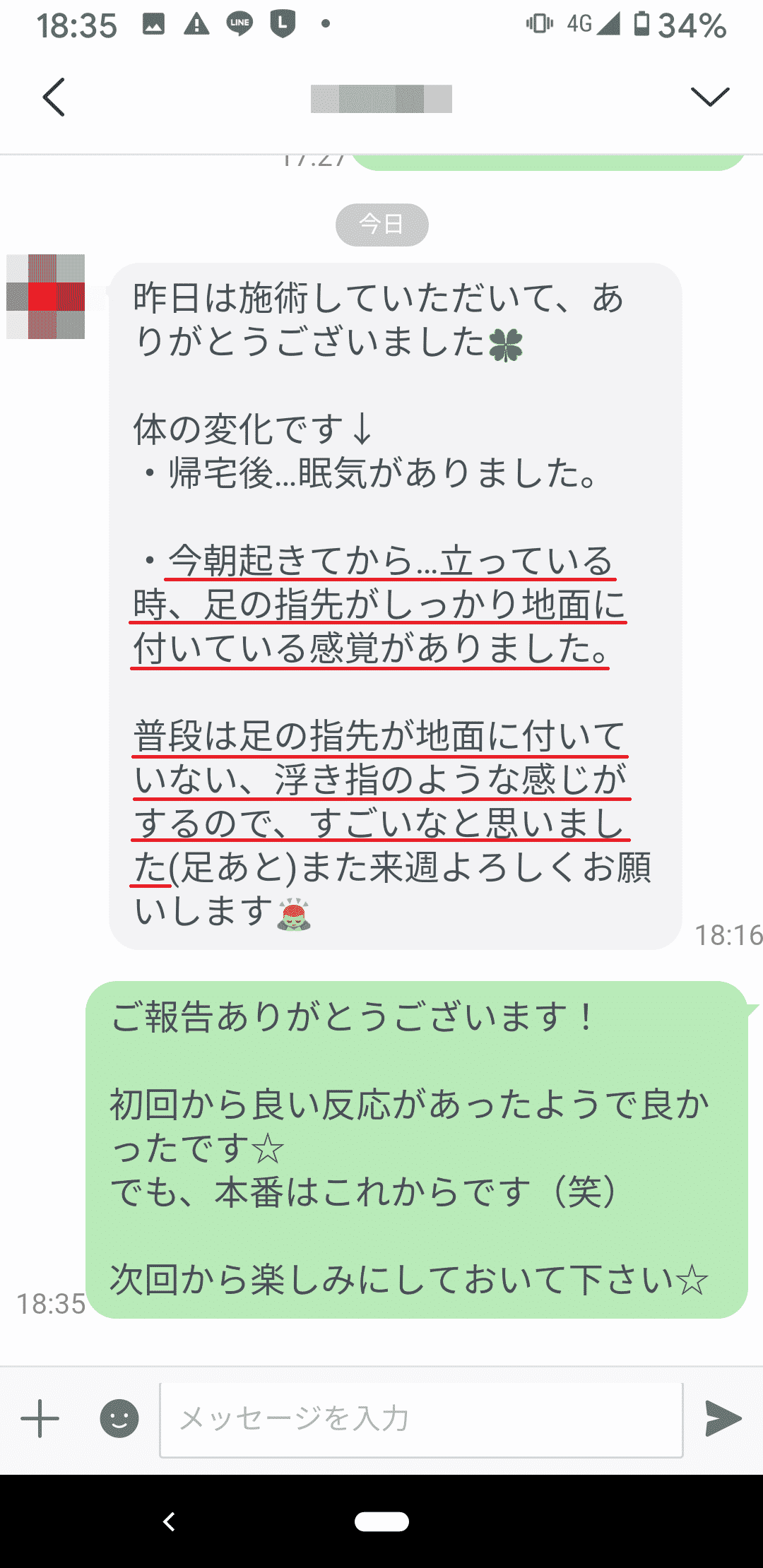
Task: Send the message with the arrow icon
Action: point(723,1418)
